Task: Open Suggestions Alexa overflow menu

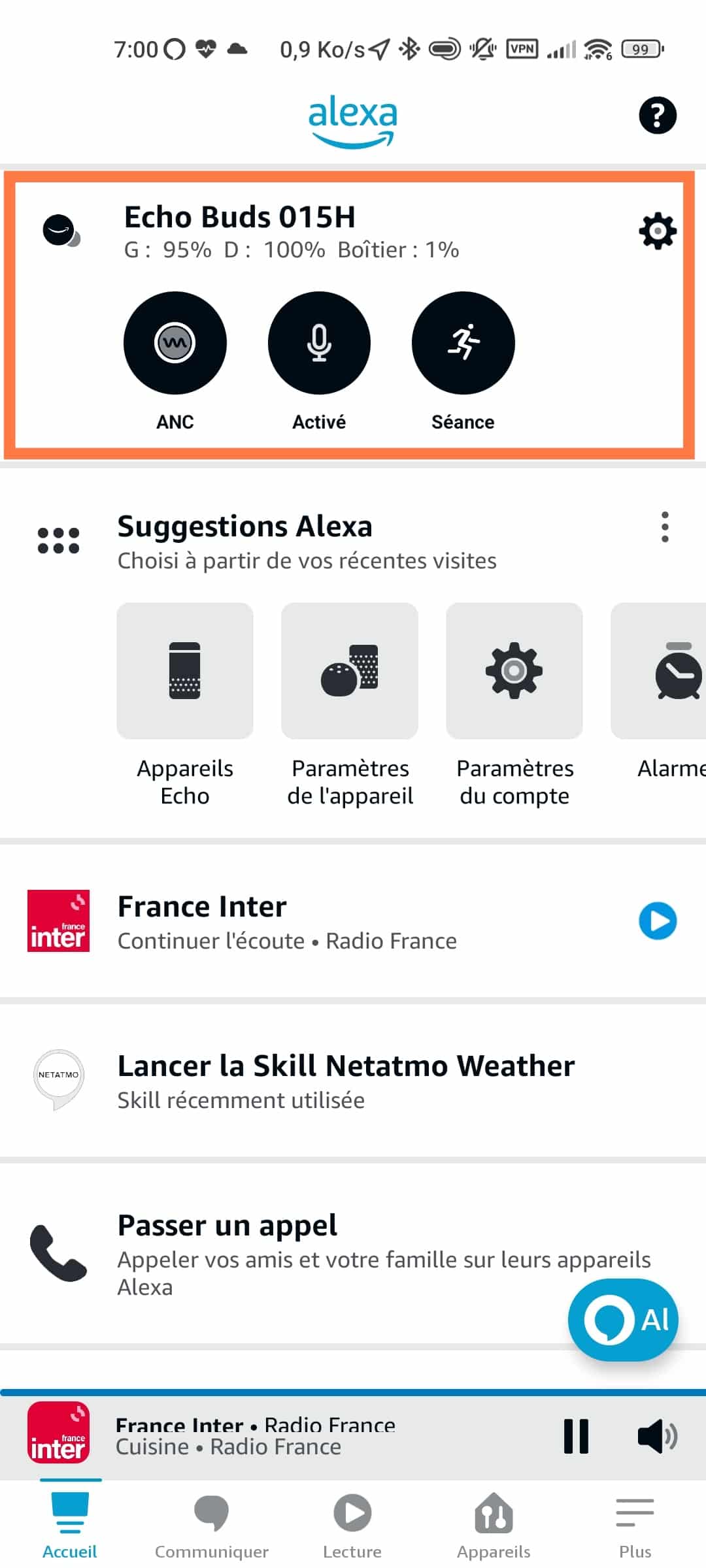Action: (x=665, y=527)
